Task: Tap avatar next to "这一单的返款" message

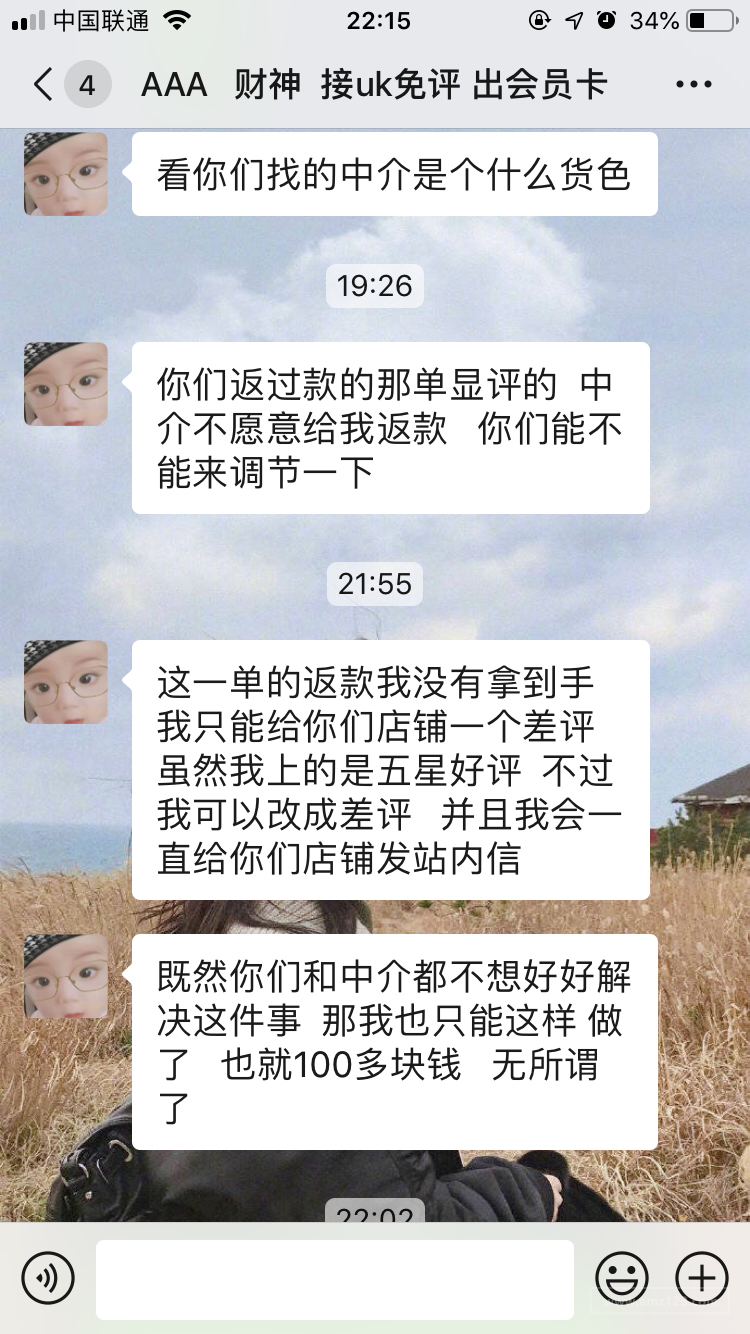Action: click(x=66, y=682)
